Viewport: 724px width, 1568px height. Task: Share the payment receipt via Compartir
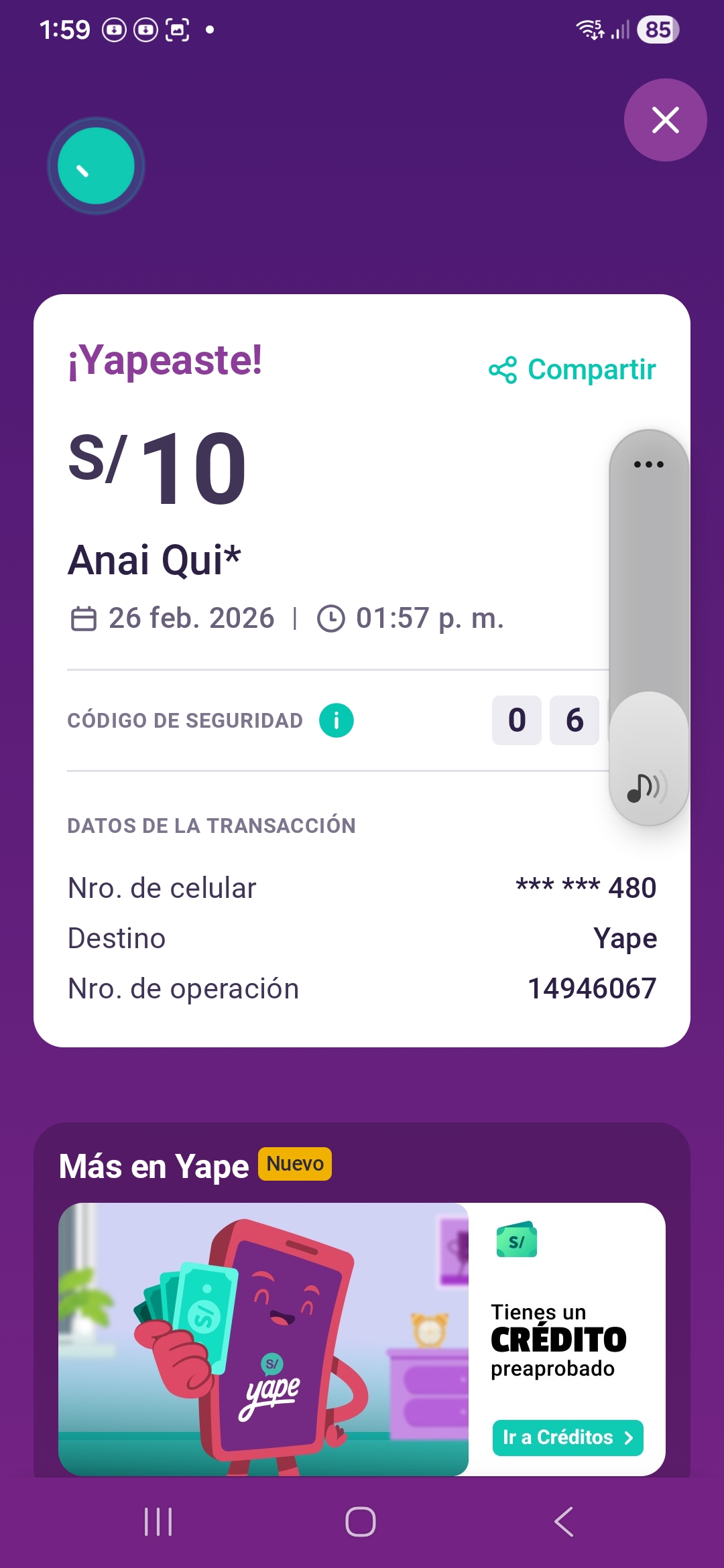(572, 370)
